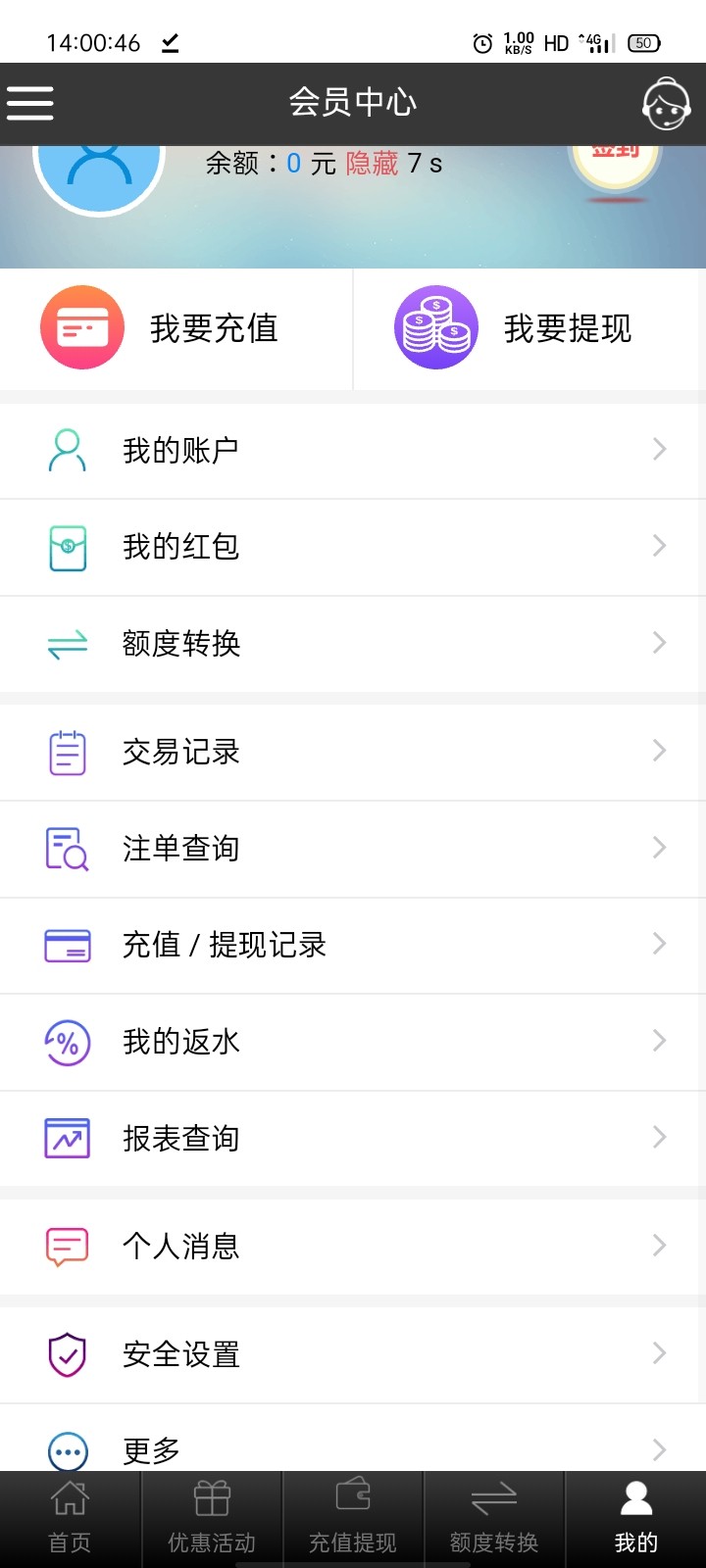Viewport: 706px width, 1568px height.
Task: Open 我要提现 to withdraw
Action: 529,328
